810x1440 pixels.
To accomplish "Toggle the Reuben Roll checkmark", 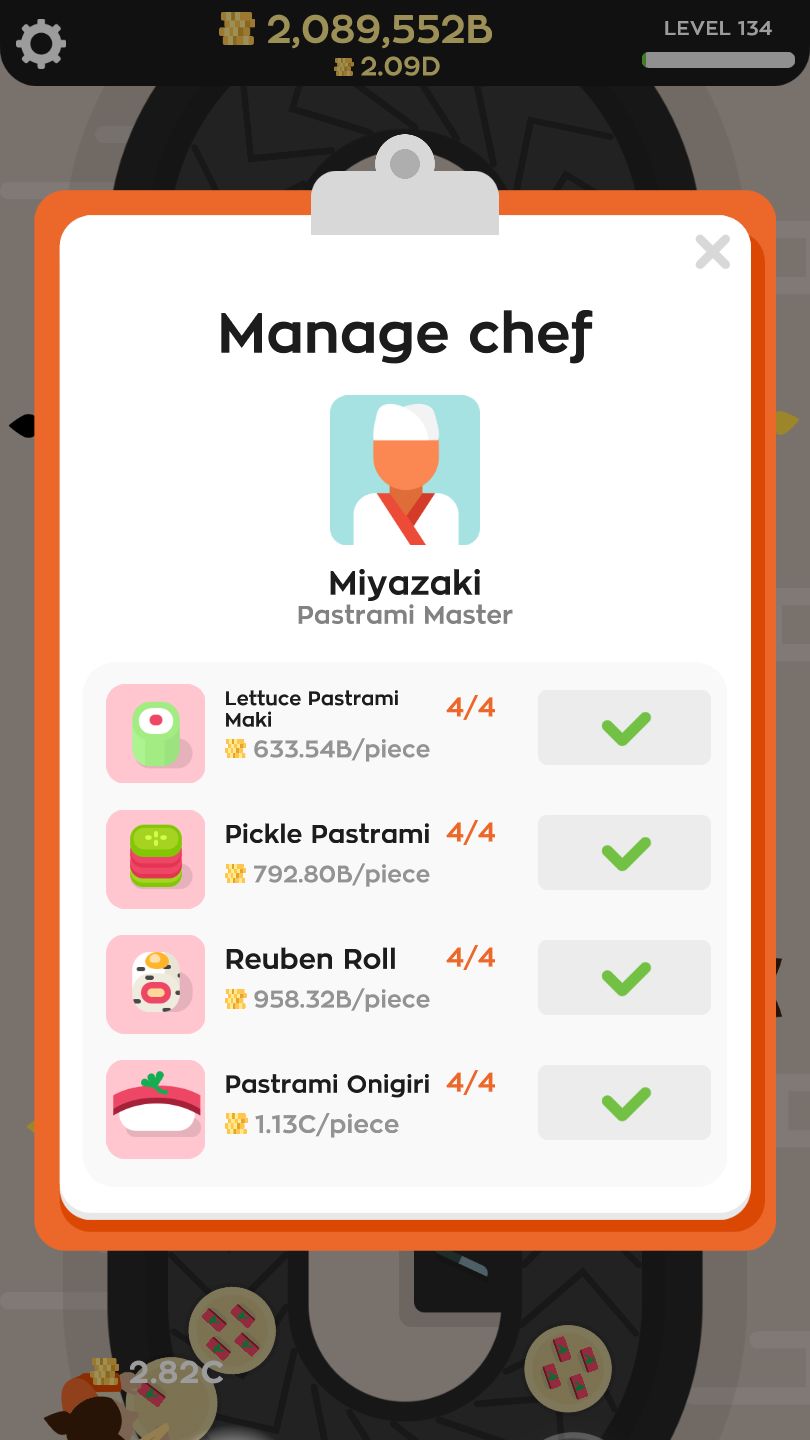I will 623,977.
